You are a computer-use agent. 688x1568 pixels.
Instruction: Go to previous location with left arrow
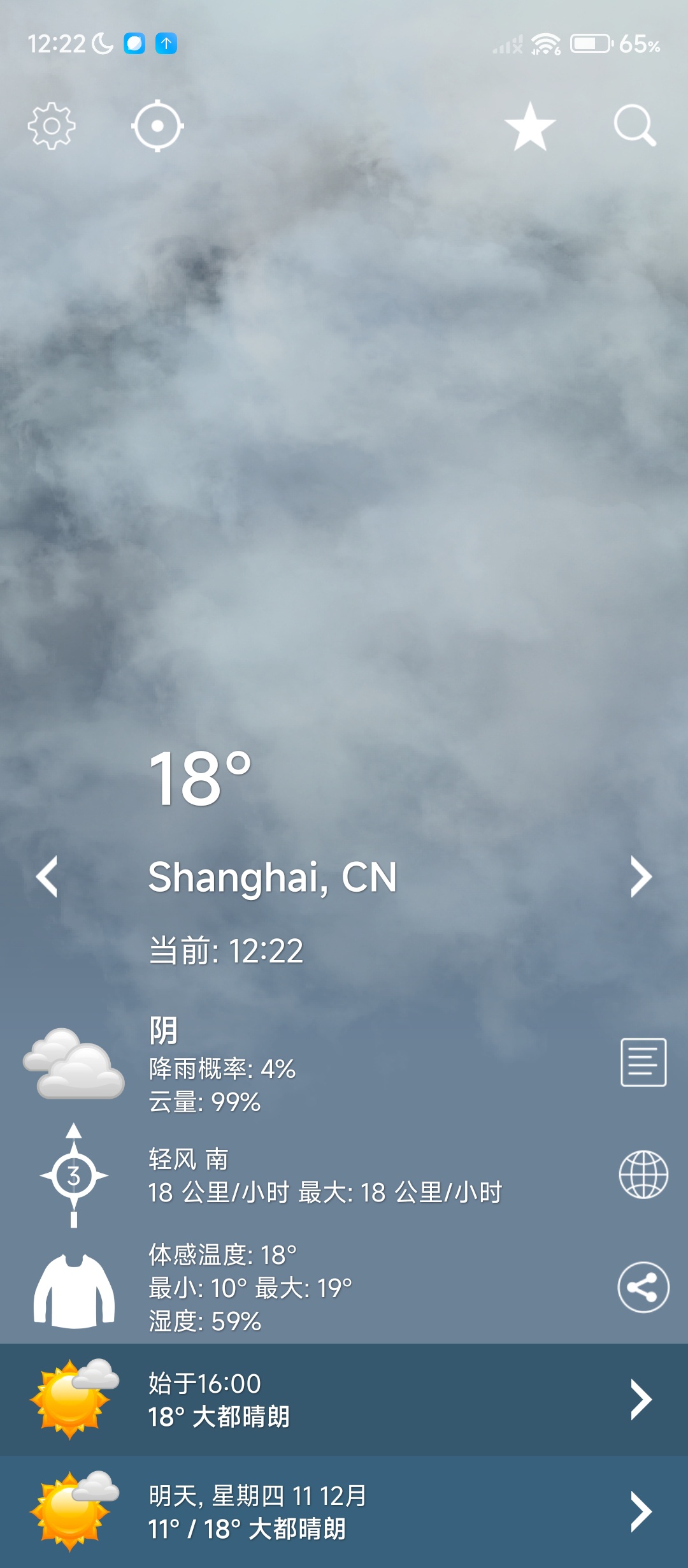47,876
